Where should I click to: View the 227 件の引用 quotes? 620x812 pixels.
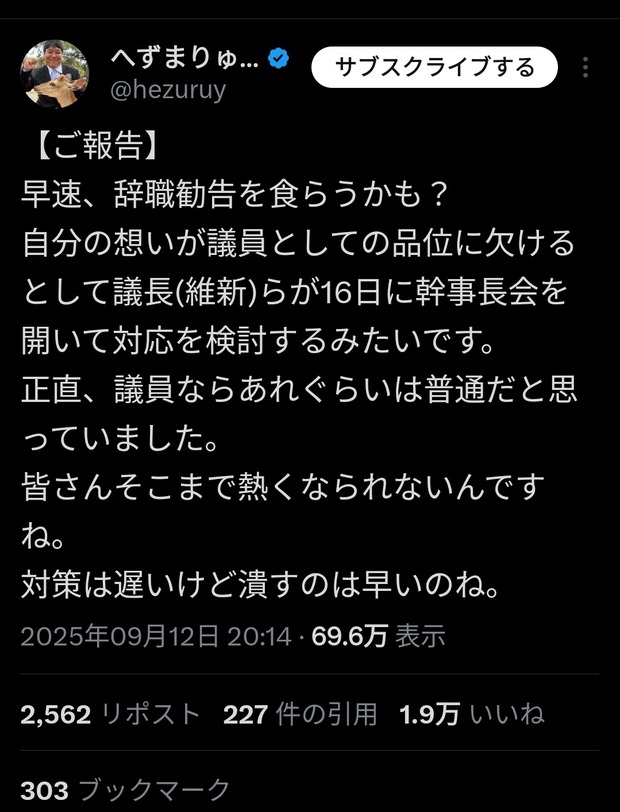click(300, 714)
